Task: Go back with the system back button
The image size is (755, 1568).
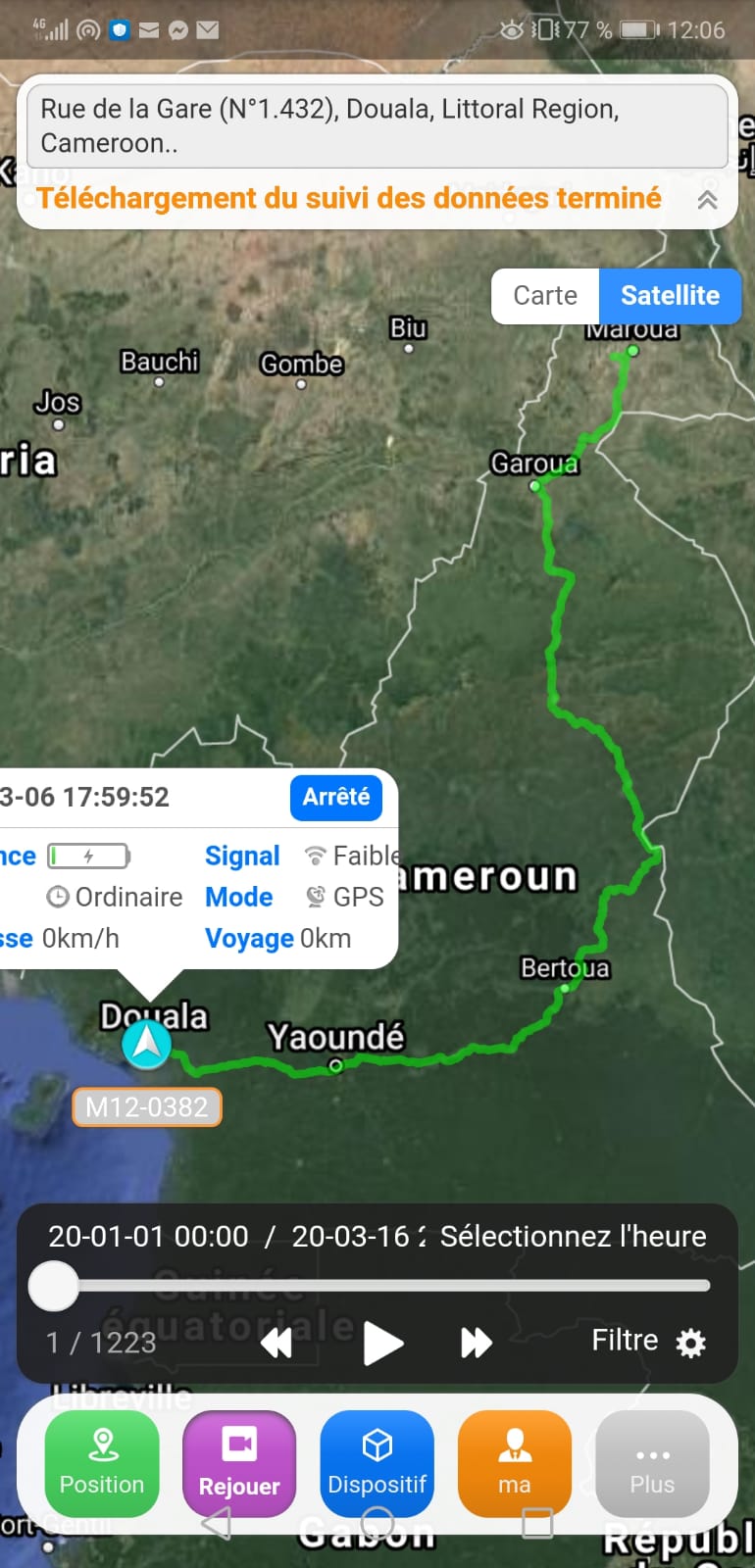Action: pyautogui.click(x=216, y=1522)
